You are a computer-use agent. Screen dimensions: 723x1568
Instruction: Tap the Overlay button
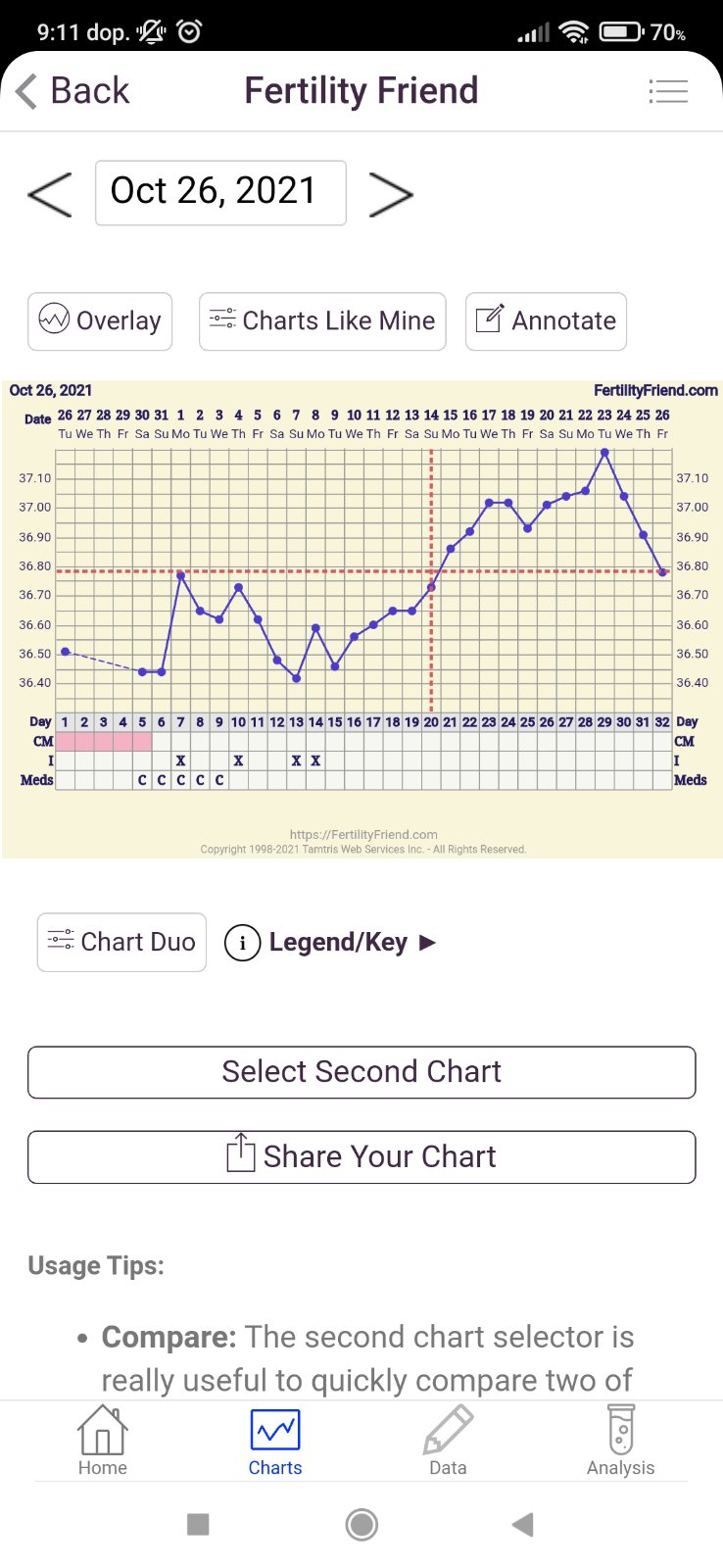100,320
